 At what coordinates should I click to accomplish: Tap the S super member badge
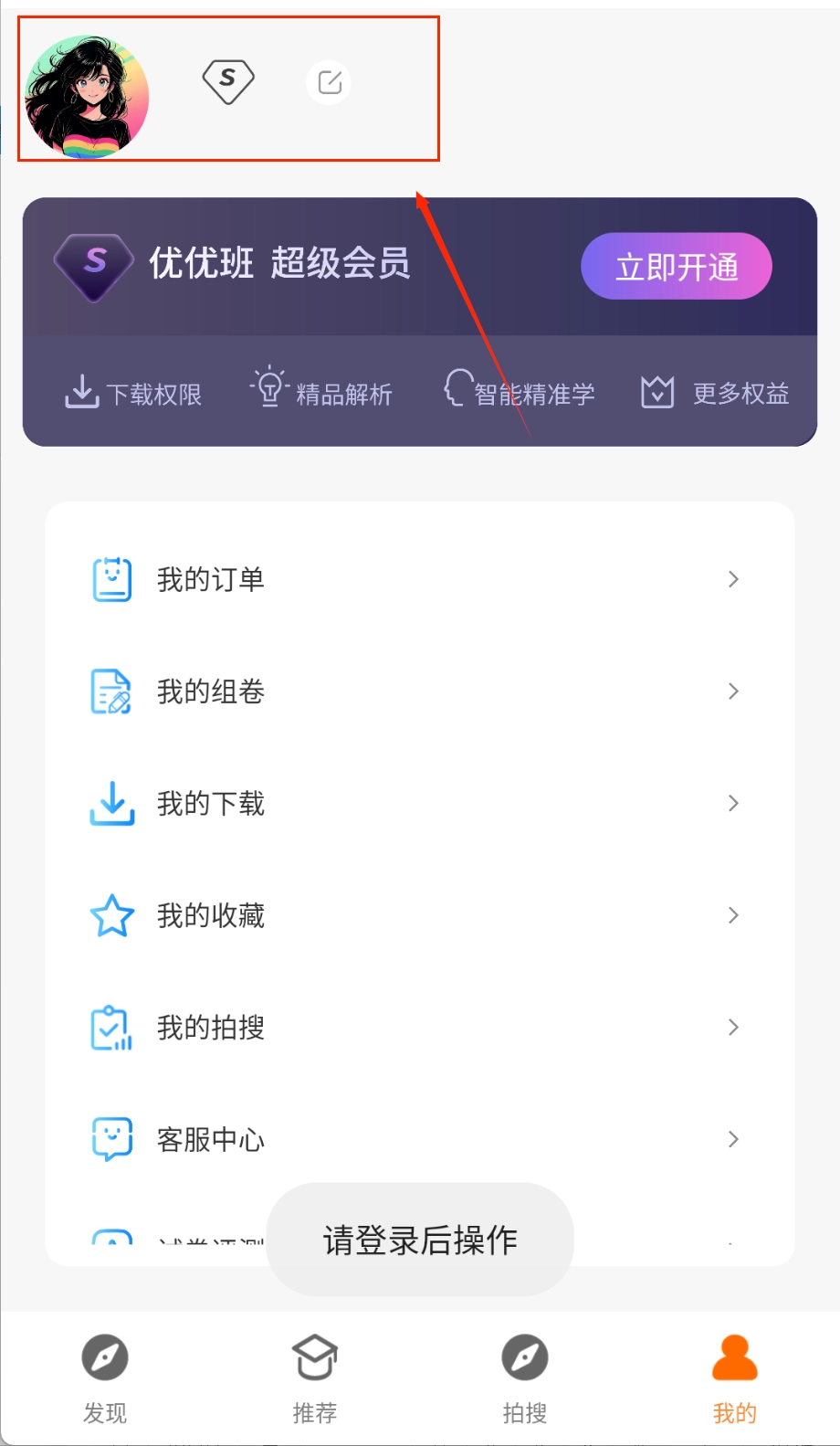(x=227, y=79)
